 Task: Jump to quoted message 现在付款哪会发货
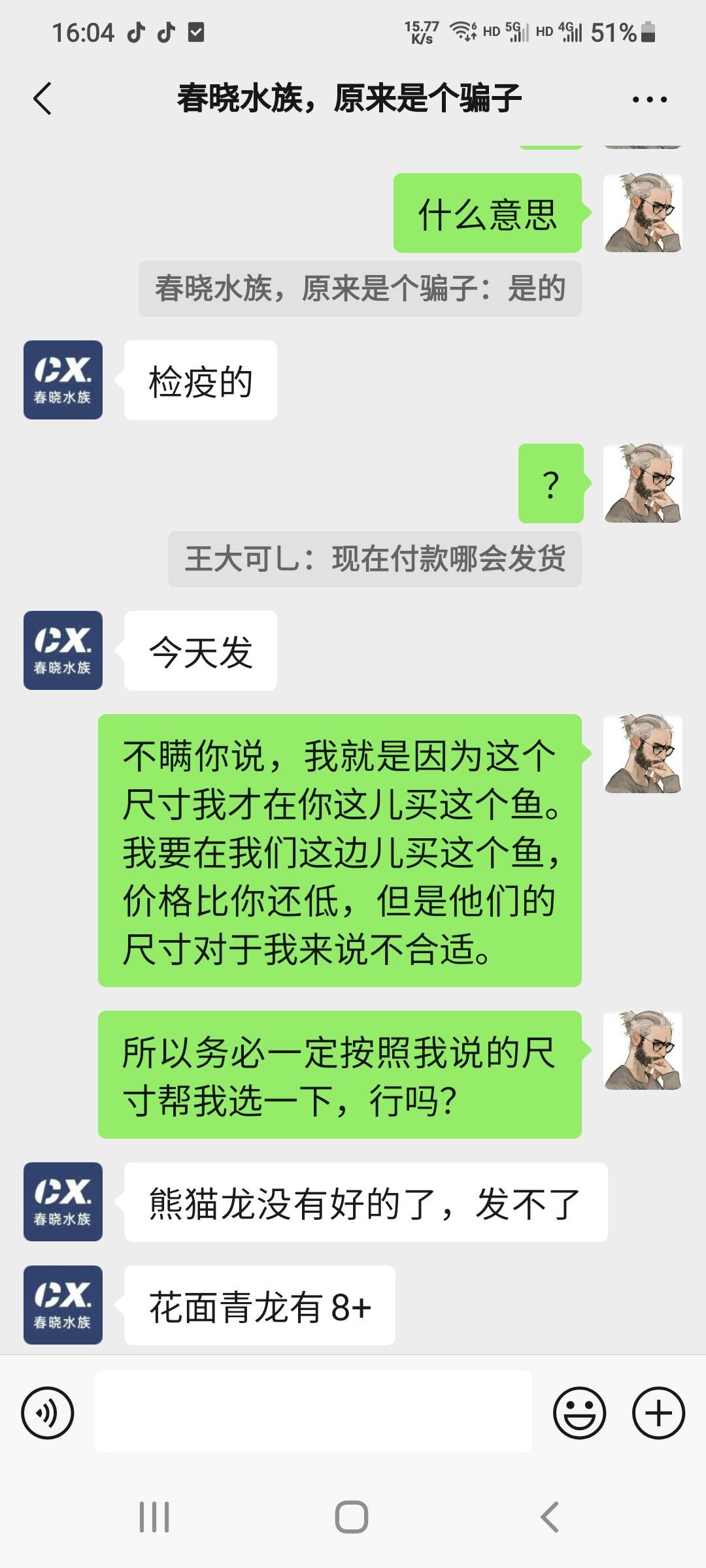click(x=375, y=559)
